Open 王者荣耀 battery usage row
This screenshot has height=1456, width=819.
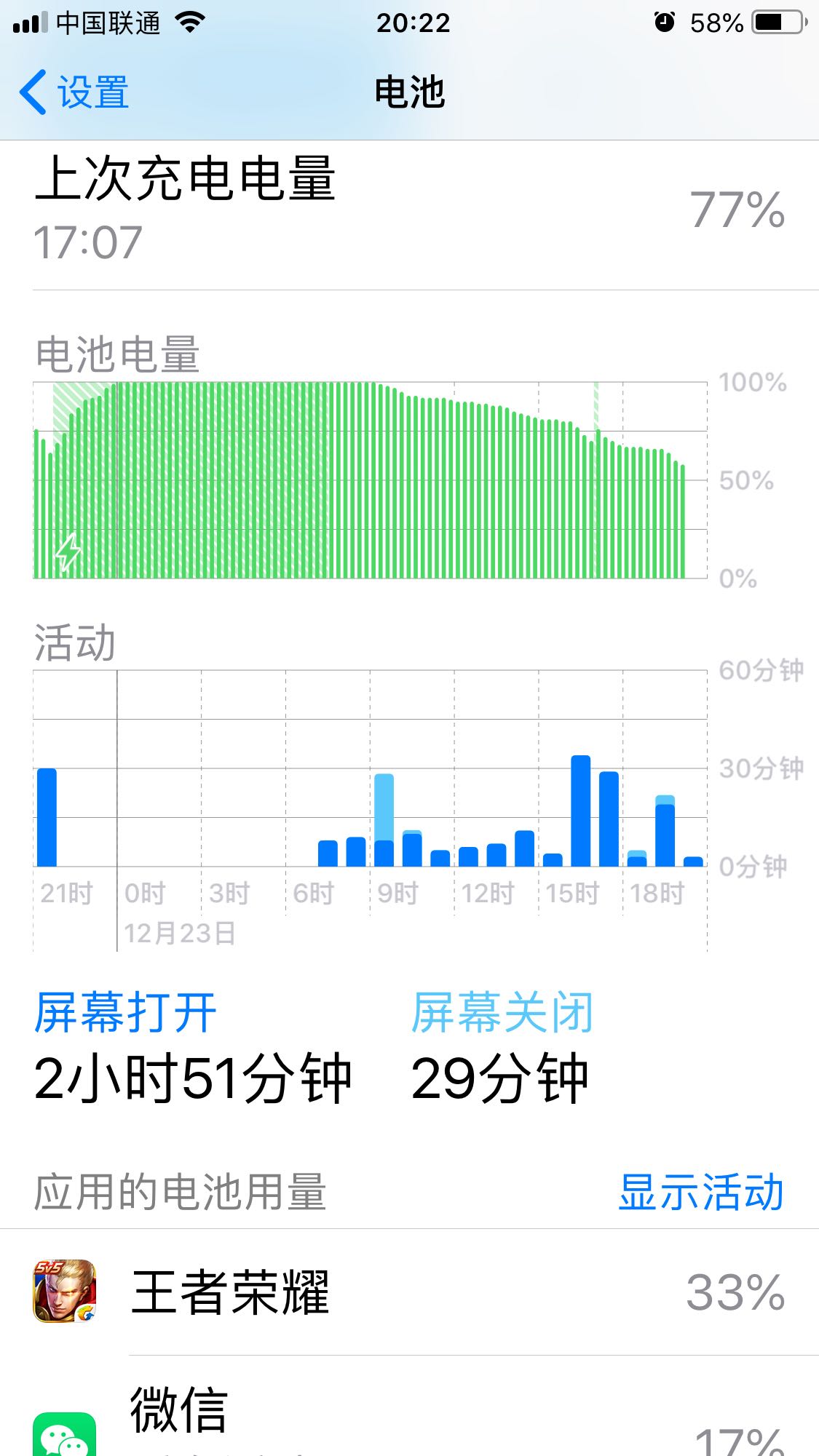click(408, 1292)
